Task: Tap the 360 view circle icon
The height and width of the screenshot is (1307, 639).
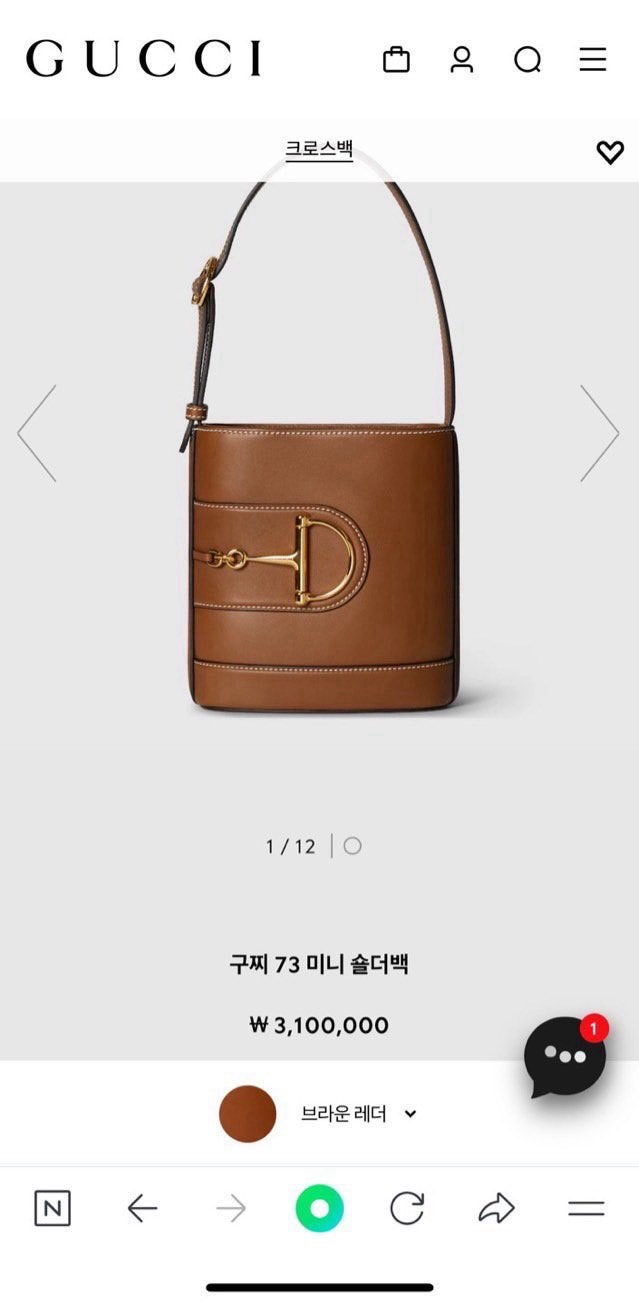Action: coord(352,846)
